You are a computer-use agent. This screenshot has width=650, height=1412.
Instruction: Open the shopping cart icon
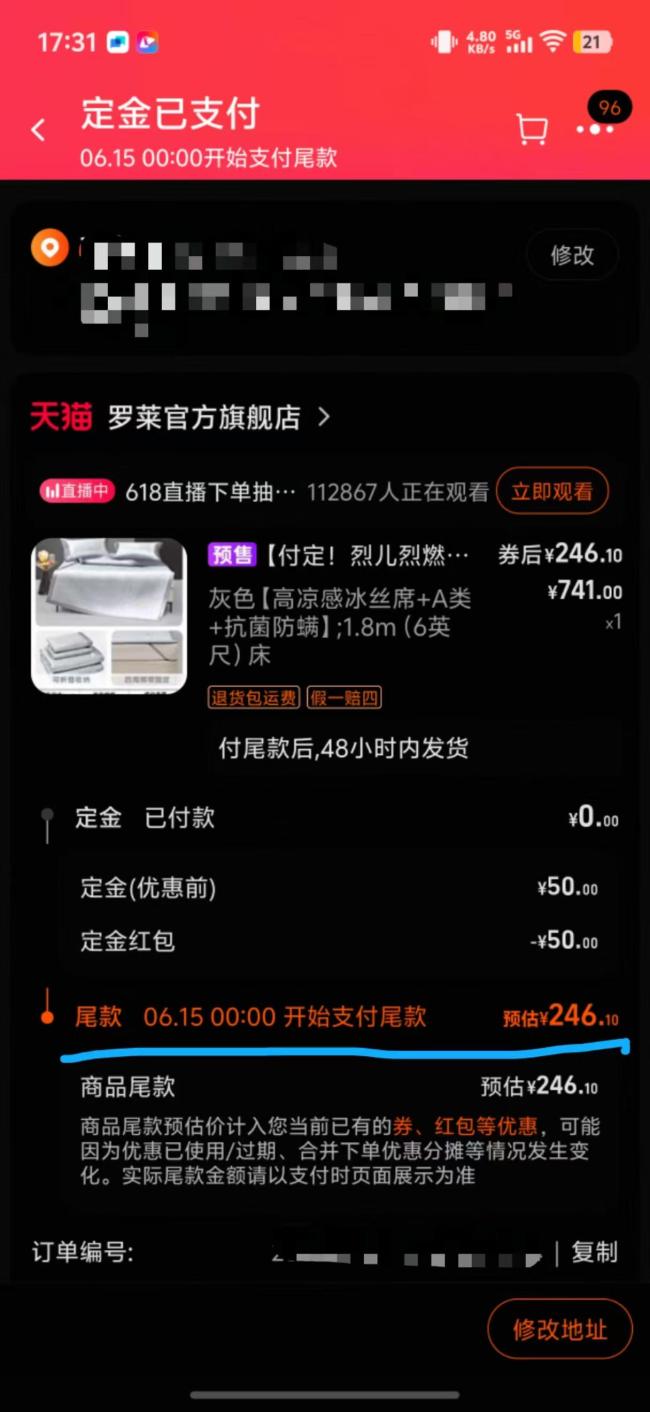(532, 128)
